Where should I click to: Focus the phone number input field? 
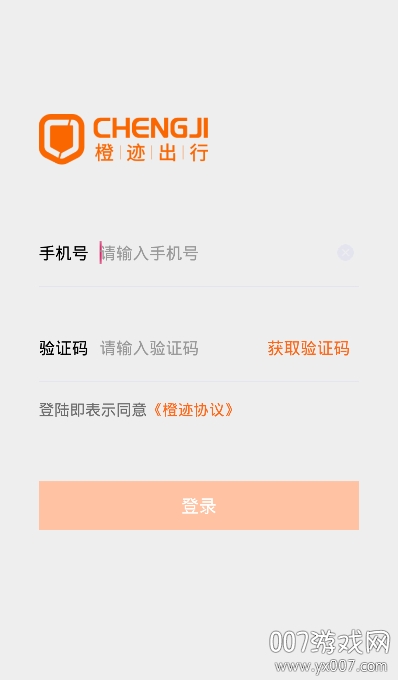coord(217,253)
